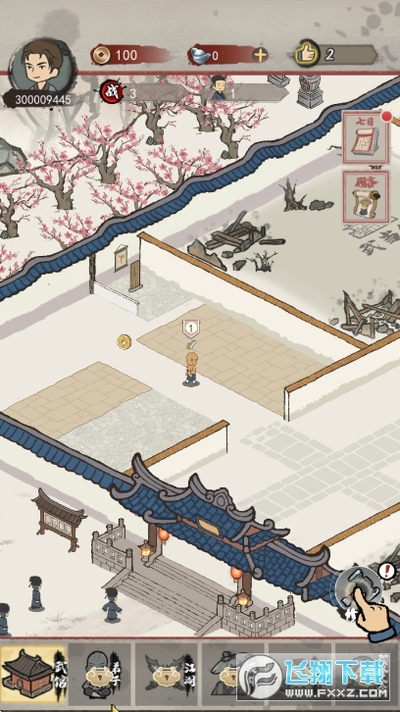
Task: Tap the hammer repair button
Action: [x=358, y=588]
